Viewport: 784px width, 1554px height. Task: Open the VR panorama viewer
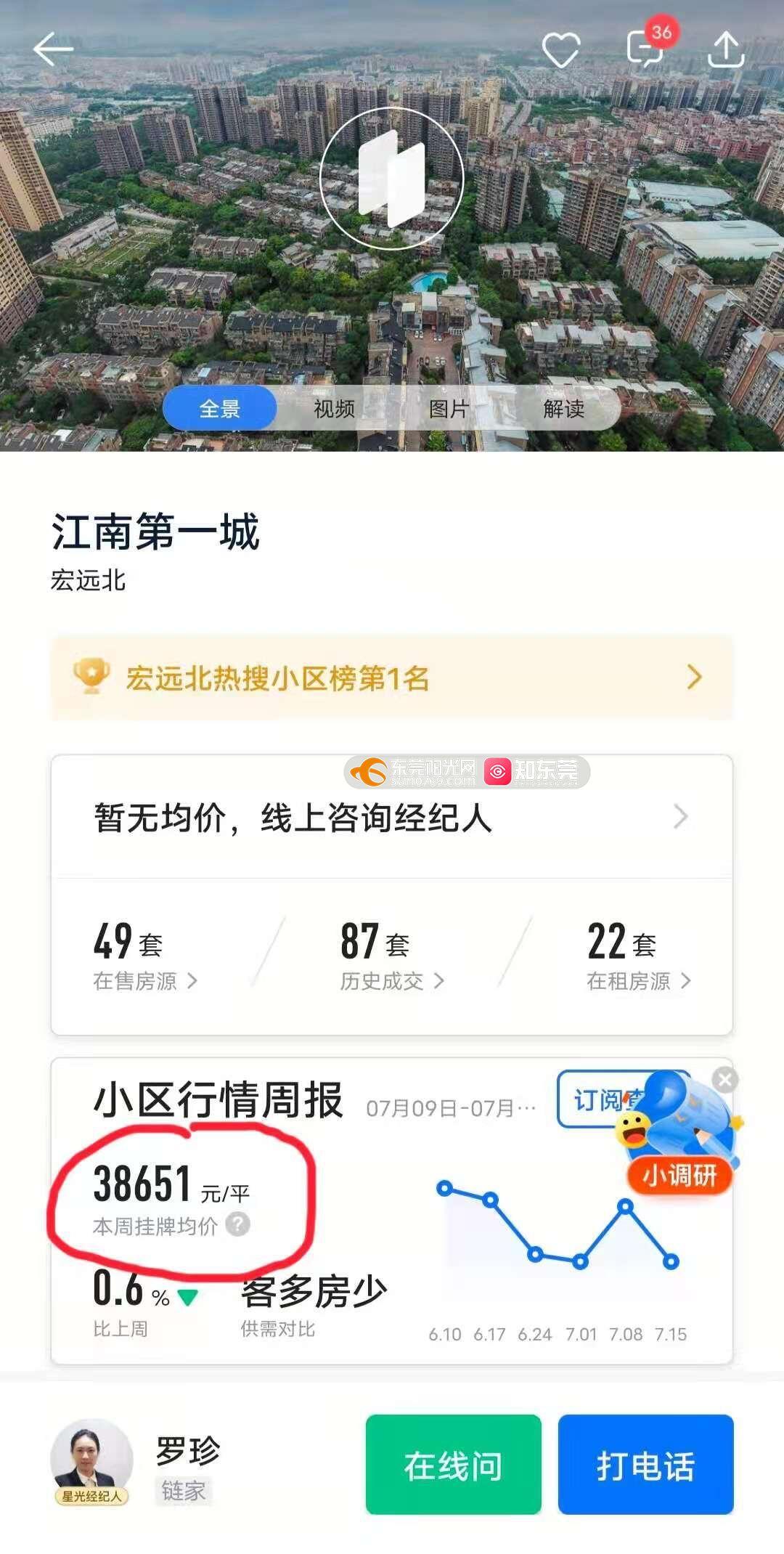pos(392,179)
